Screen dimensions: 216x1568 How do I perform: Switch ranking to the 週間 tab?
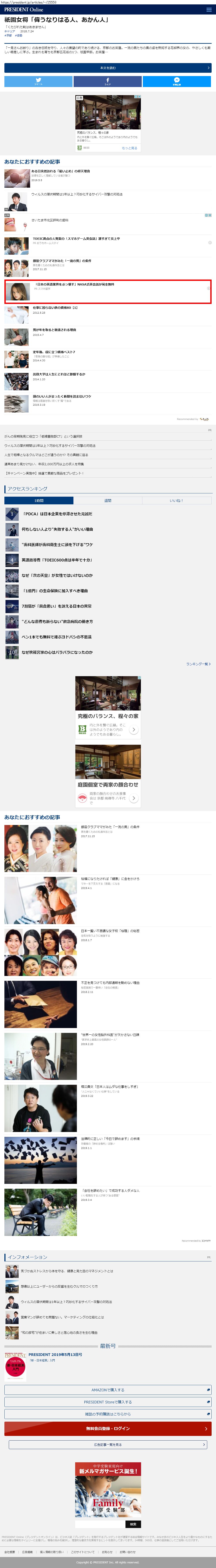click(x=108, y=500)
